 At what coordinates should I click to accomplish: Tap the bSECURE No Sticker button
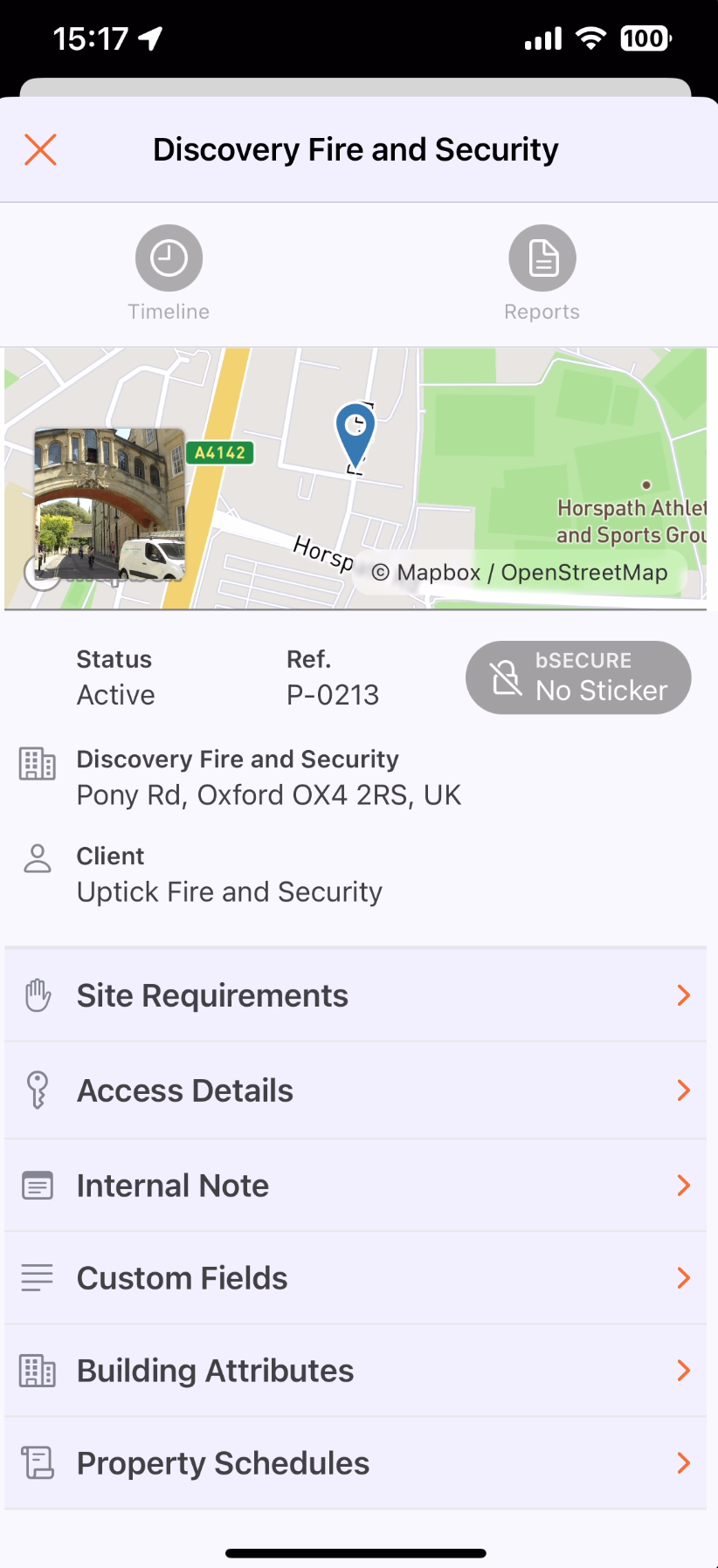point(578,677)
